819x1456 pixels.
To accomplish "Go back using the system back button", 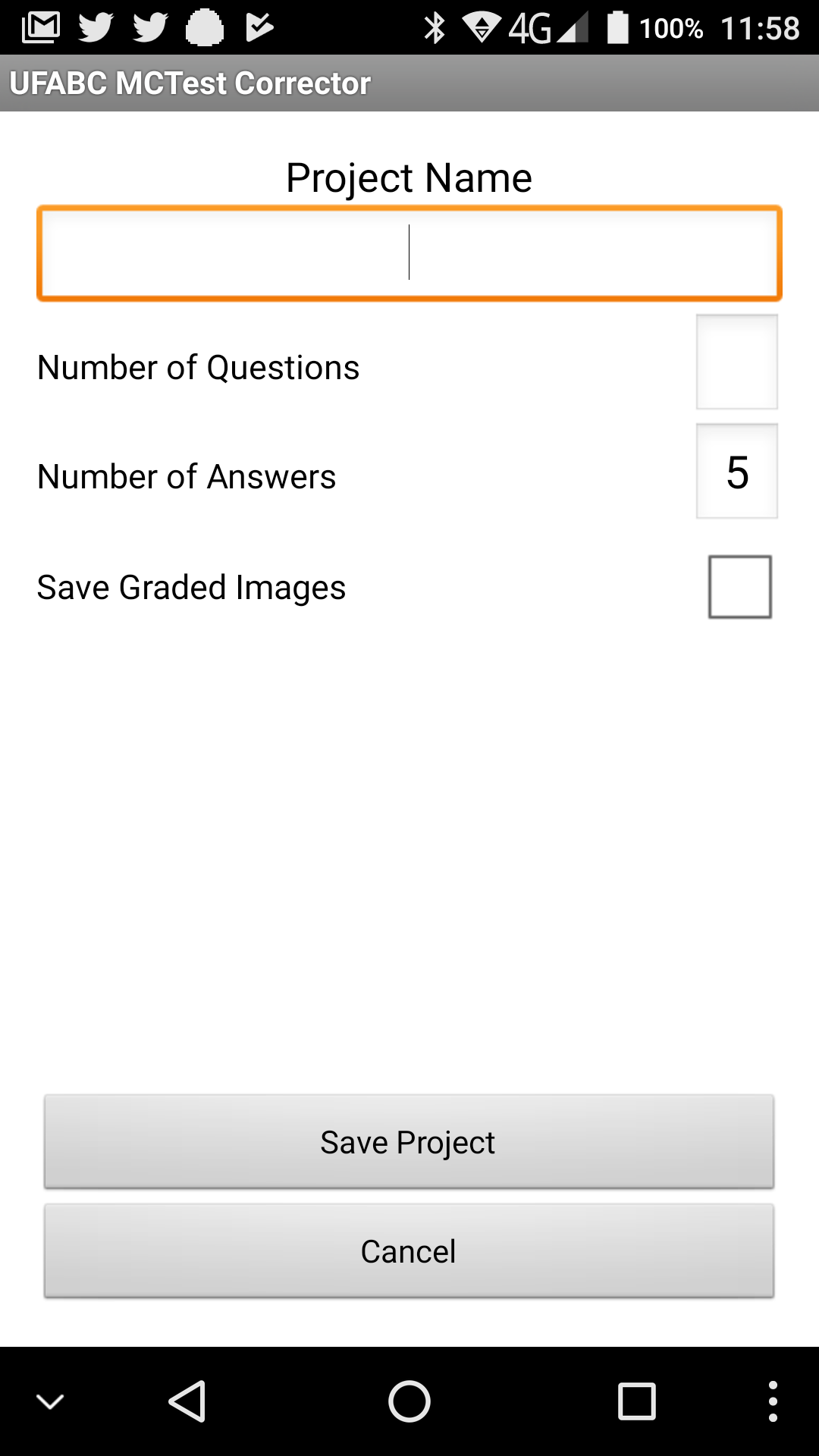I will (187, 1401).
